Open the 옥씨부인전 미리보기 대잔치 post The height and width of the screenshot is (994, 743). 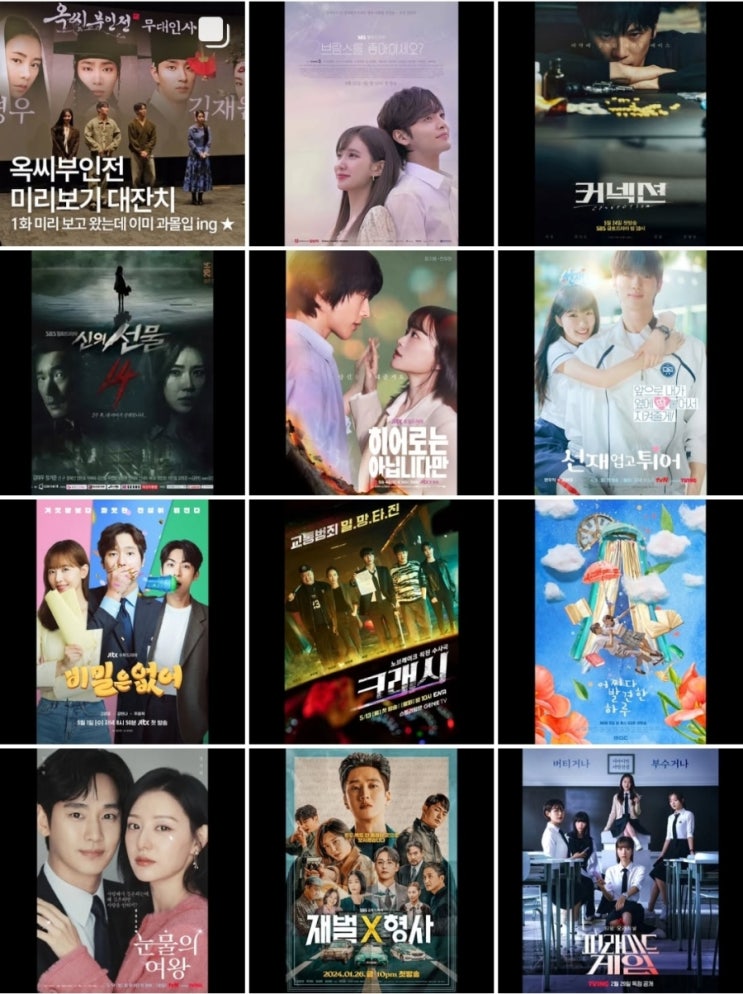(122, 123)
